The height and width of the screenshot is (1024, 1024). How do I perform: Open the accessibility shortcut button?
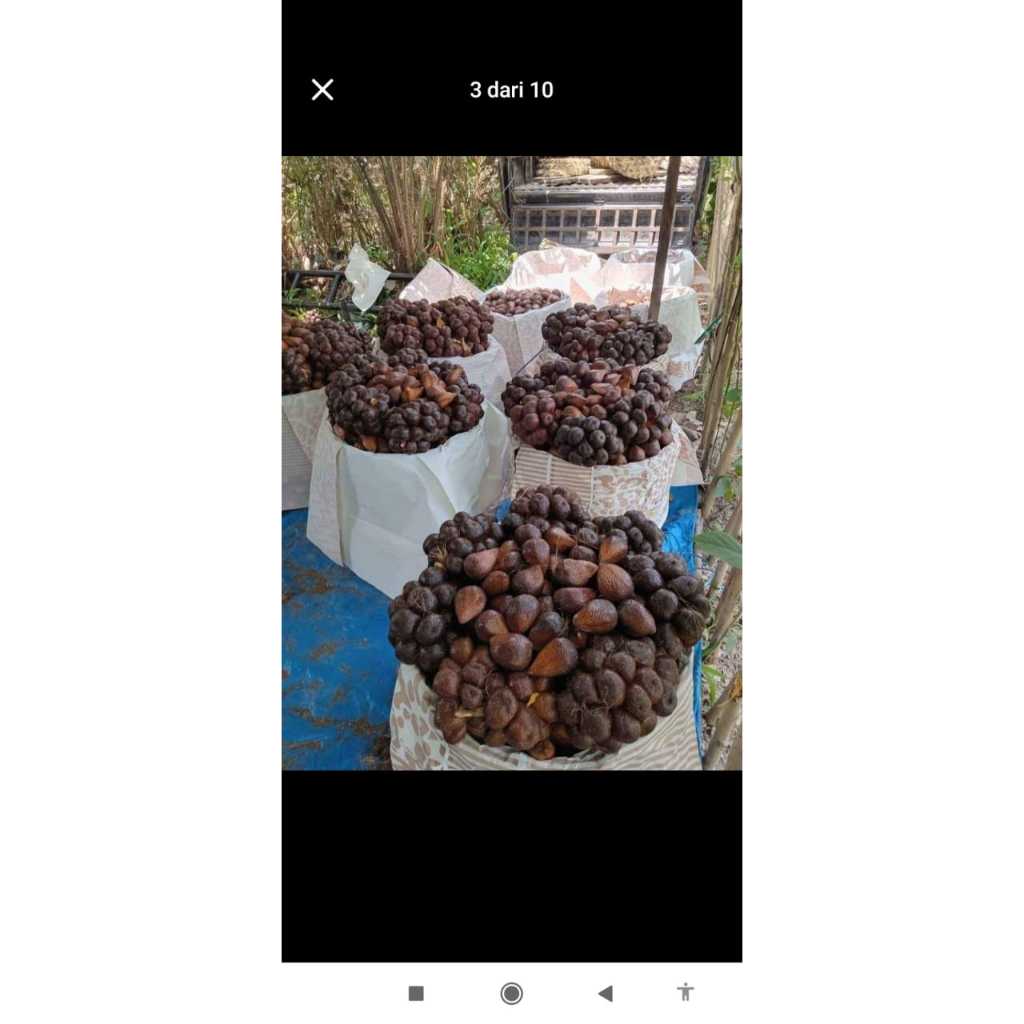[685, 992]
